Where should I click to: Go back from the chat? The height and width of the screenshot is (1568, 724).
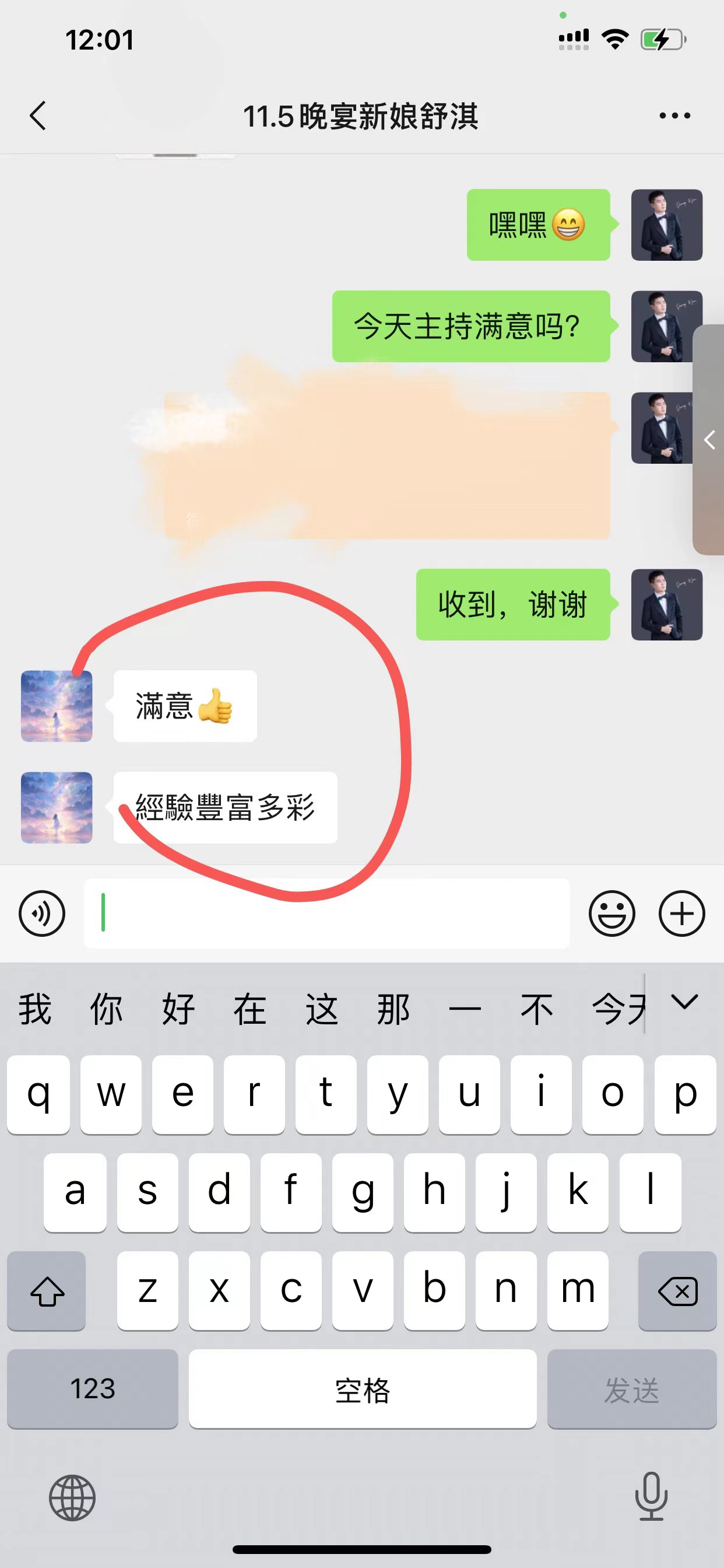click(x=38, y=116)
